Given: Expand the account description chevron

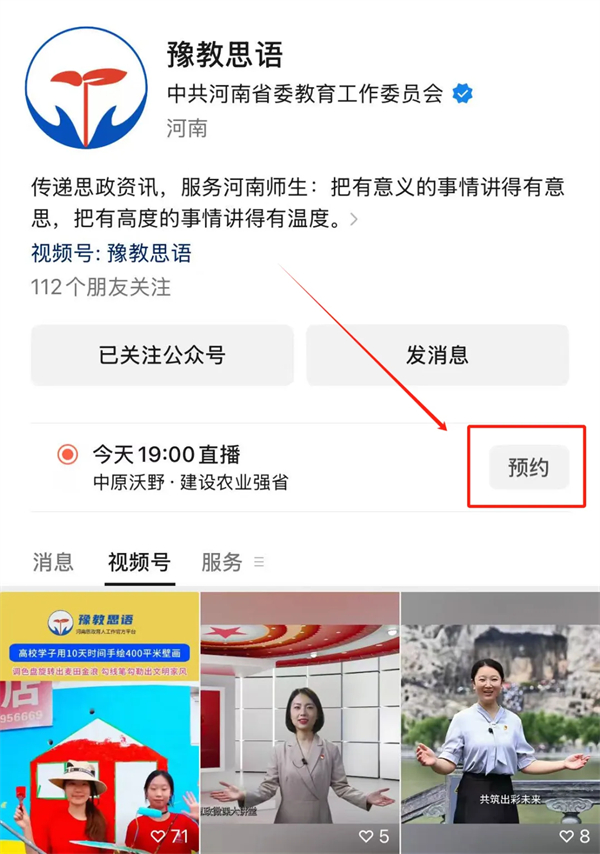Looking at the screenshot, I should pyautogui.click(x=354, y=219).
